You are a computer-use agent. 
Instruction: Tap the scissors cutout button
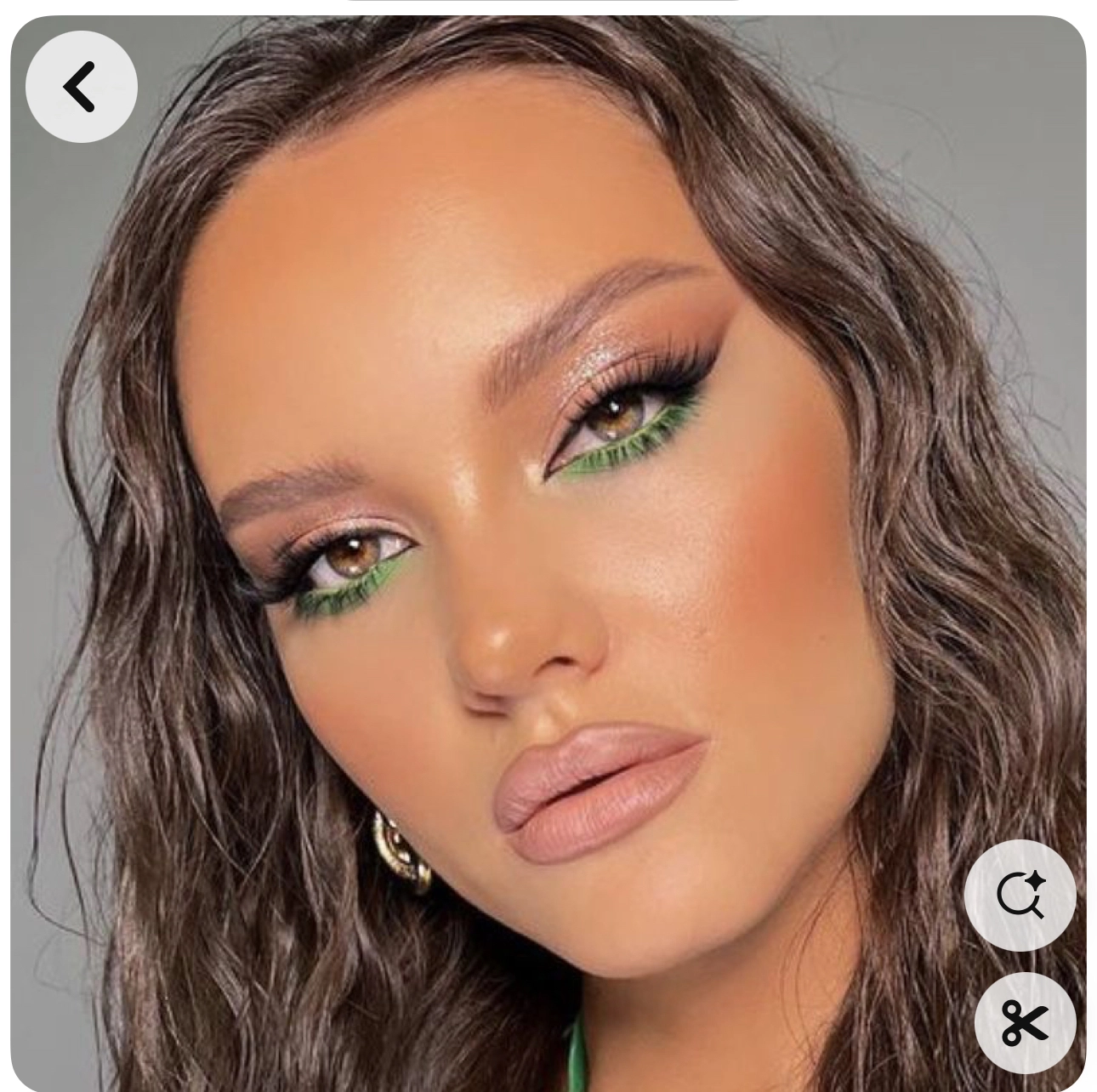[x=1025, y=1022]
